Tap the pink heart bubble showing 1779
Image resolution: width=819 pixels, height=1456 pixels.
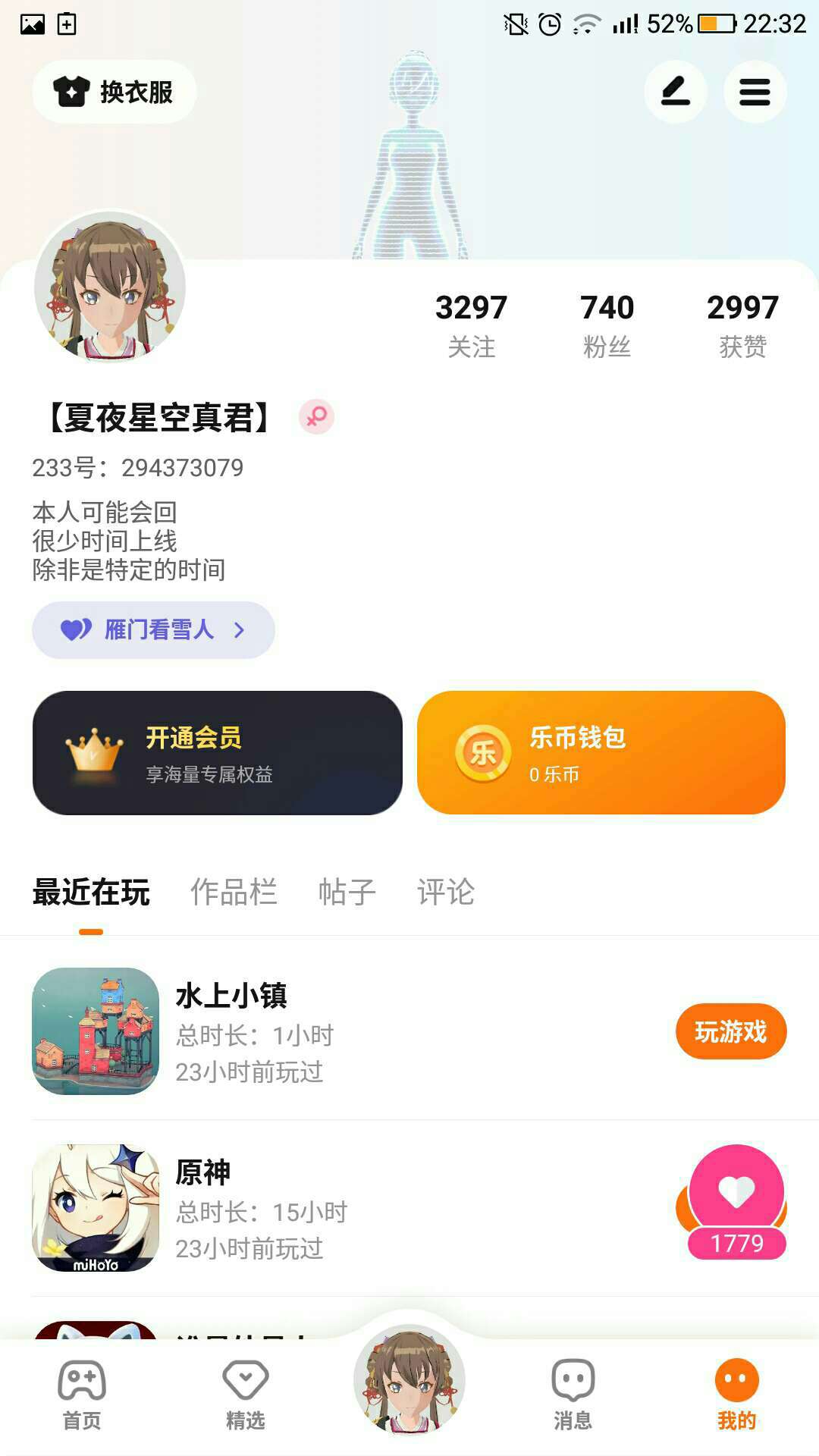[736, 1198]
